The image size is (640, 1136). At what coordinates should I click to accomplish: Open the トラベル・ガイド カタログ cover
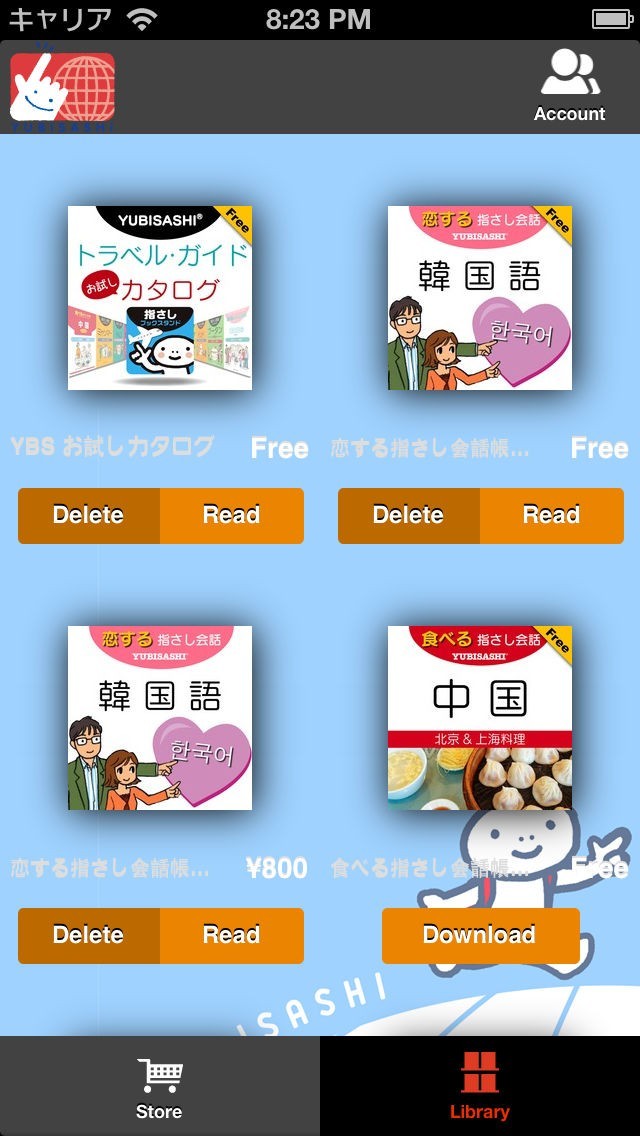click(160, 297)
